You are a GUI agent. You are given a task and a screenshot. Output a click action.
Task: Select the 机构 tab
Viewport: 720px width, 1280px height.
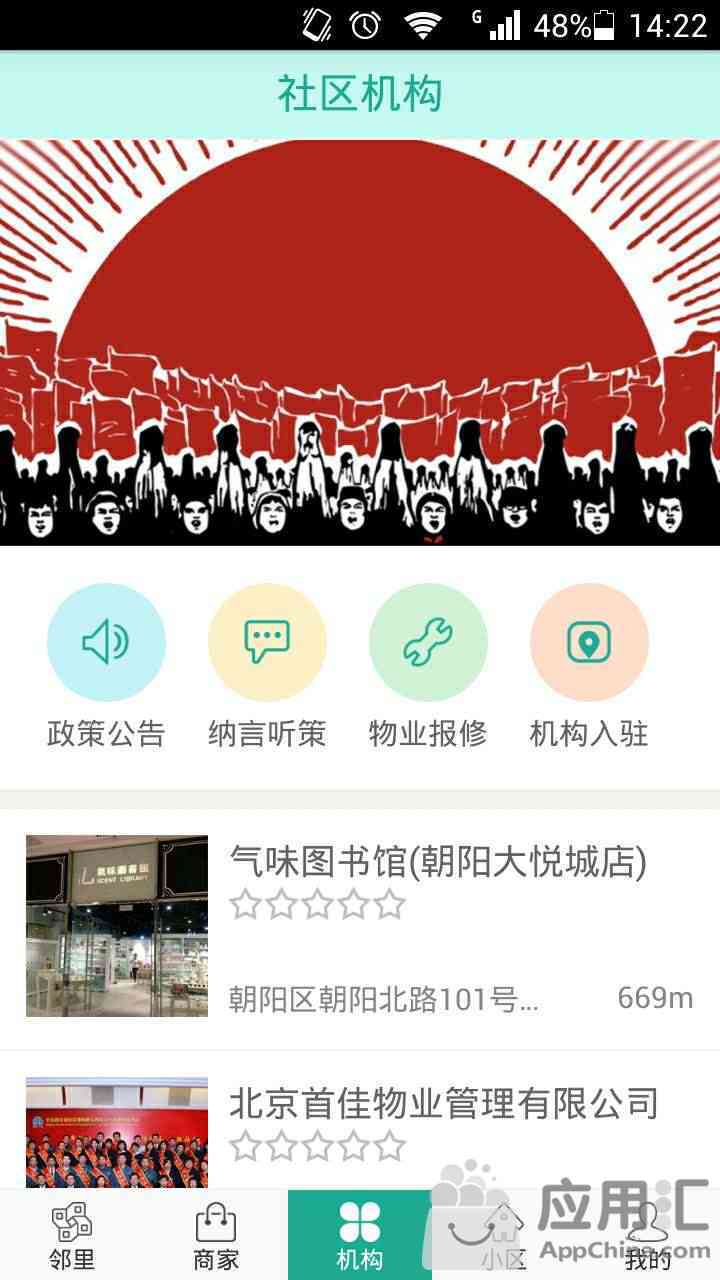click(359, 1236)
